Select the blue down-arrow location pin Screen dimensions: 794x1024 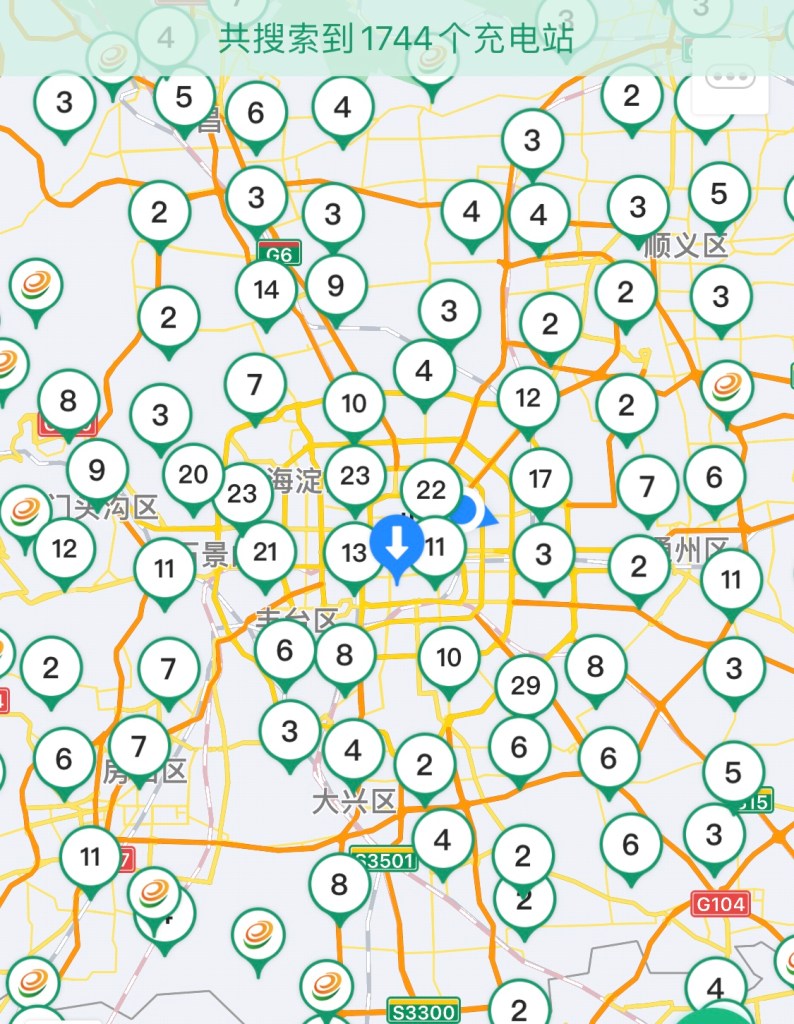tap(397, 544)
